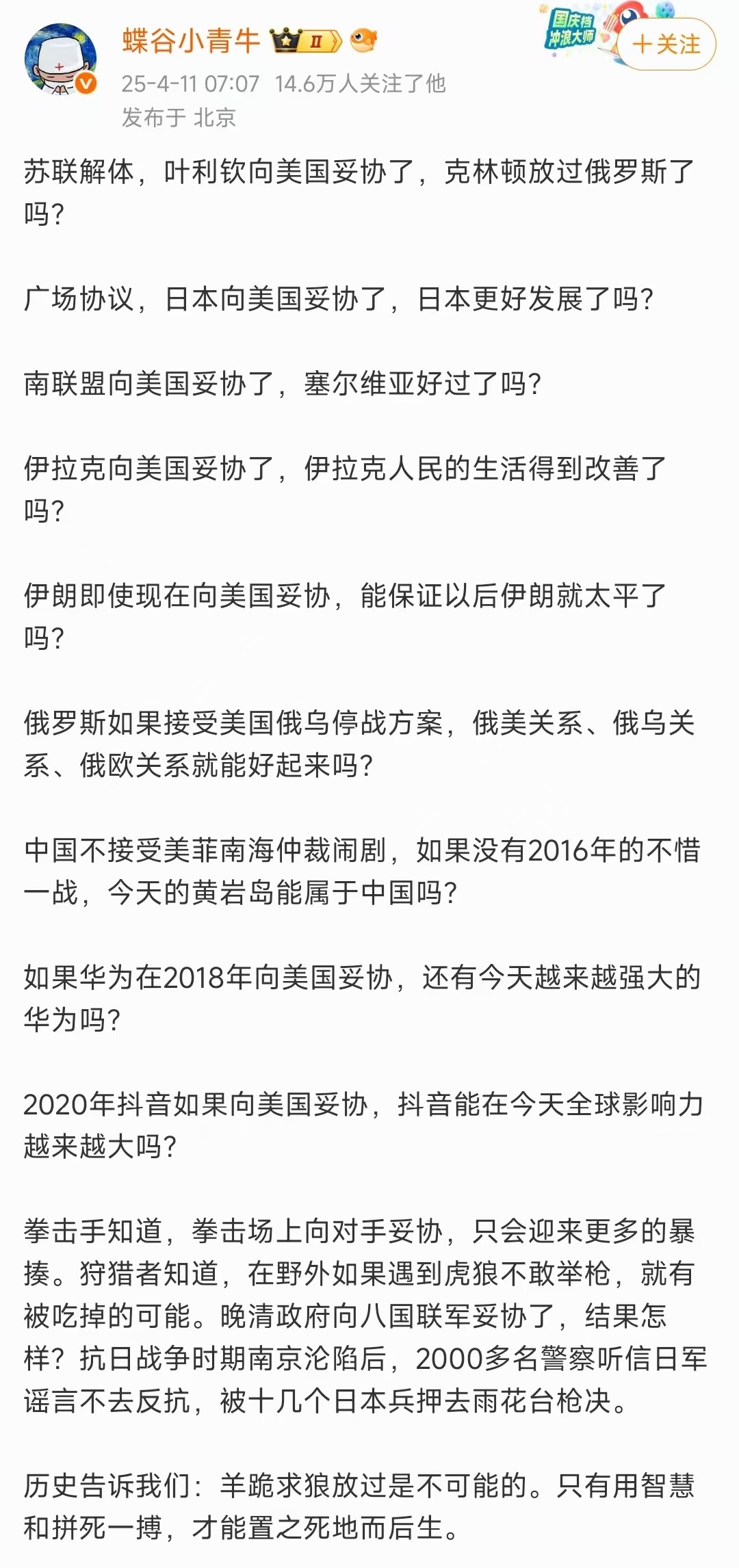
Task: Open 蝶谷小青牛's profile avatar
Action: point(60,60)
